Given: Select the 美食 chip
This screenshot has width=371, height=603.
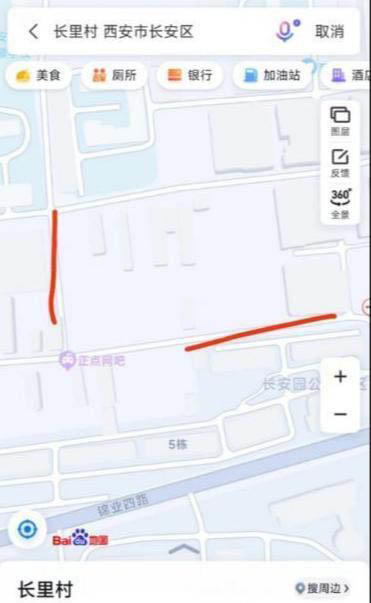Looking at the screenshot, I should (x=38, y=75).
